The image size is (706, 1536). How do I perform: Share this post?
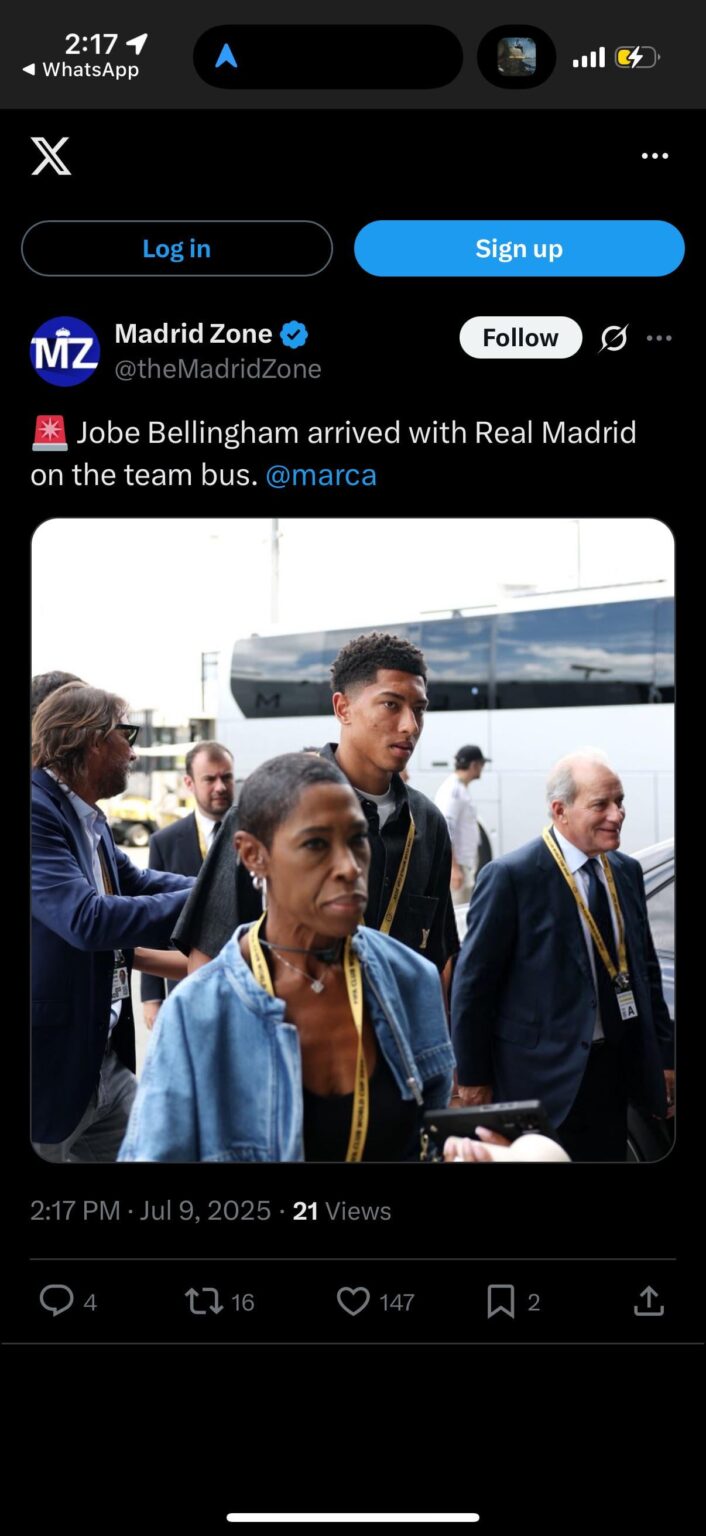click(x=649, y=1300)
